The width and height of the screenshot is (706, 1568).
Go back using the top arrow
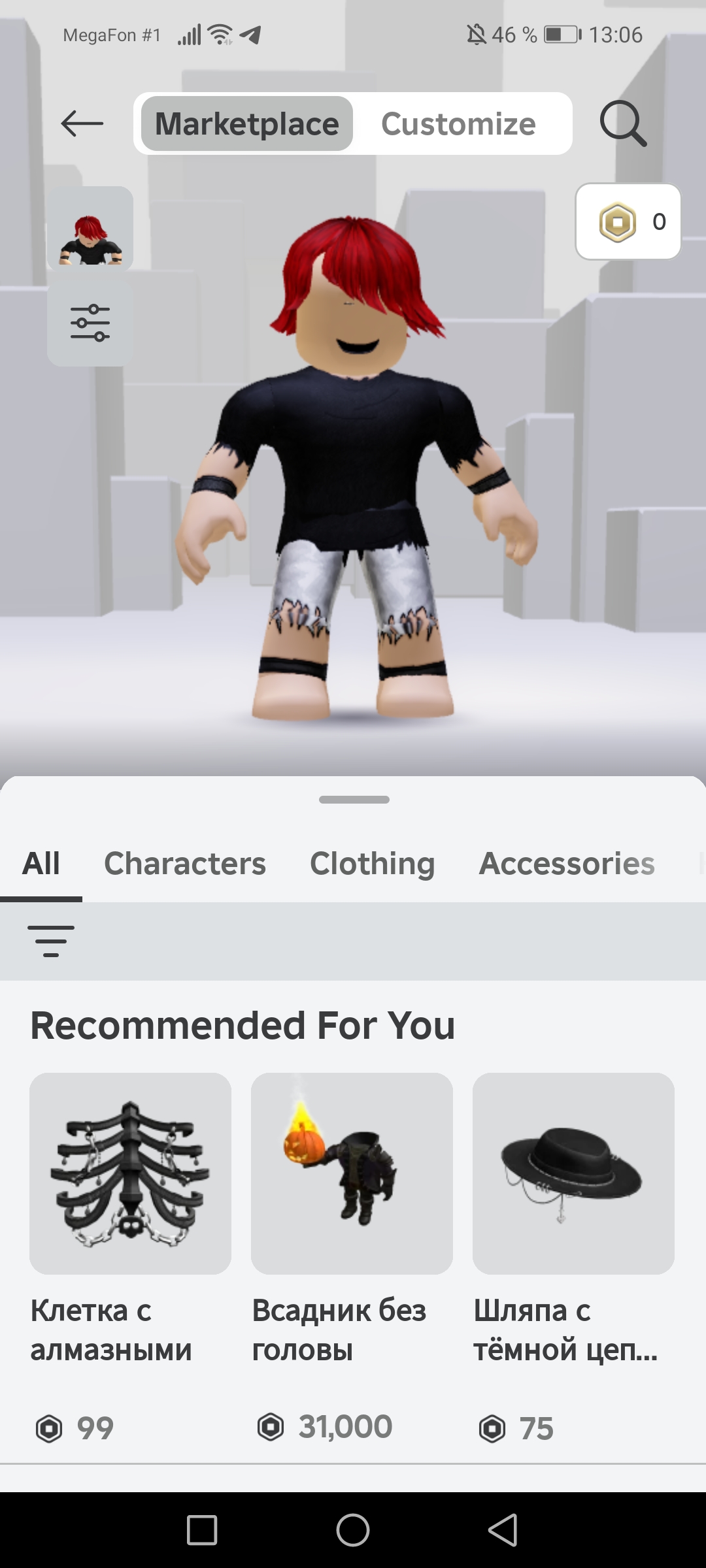click(82, 123)
